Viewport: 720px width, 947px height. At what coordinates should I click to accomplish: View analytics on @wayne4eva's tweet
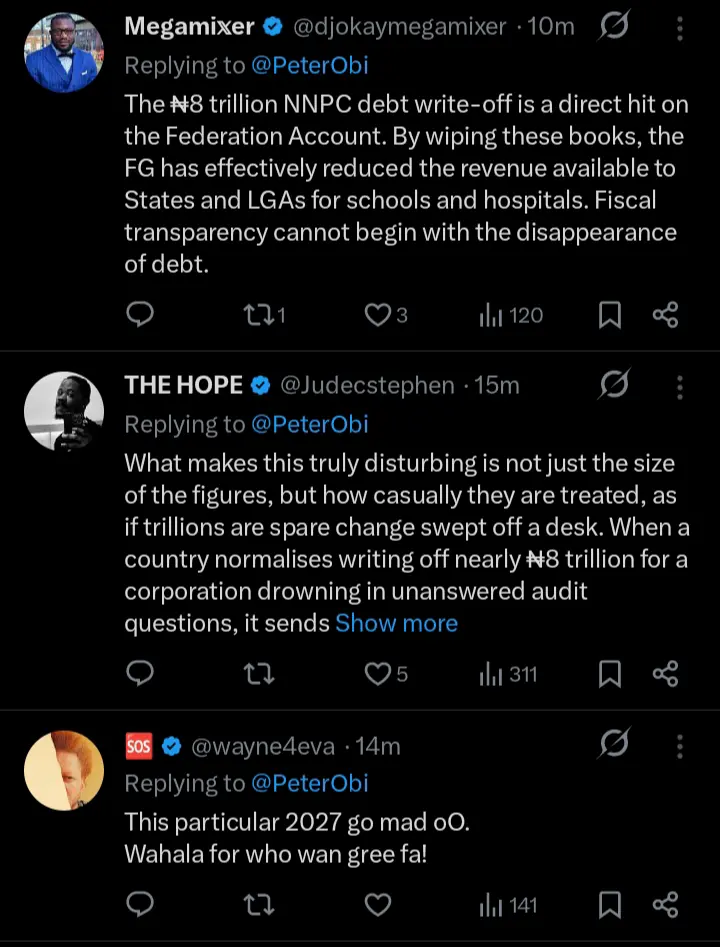pyautogui.click(x=509, y=906)
